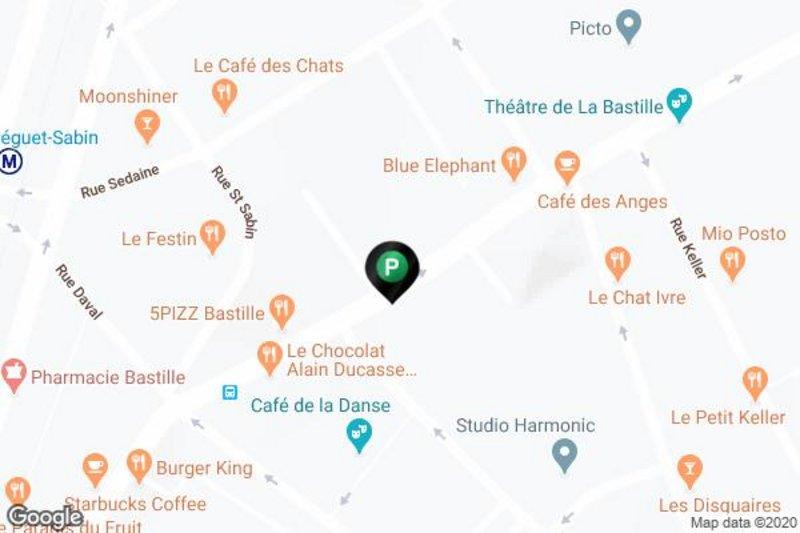Tap the green parking marker
The image size is (800, 533).
click(393, 268)
